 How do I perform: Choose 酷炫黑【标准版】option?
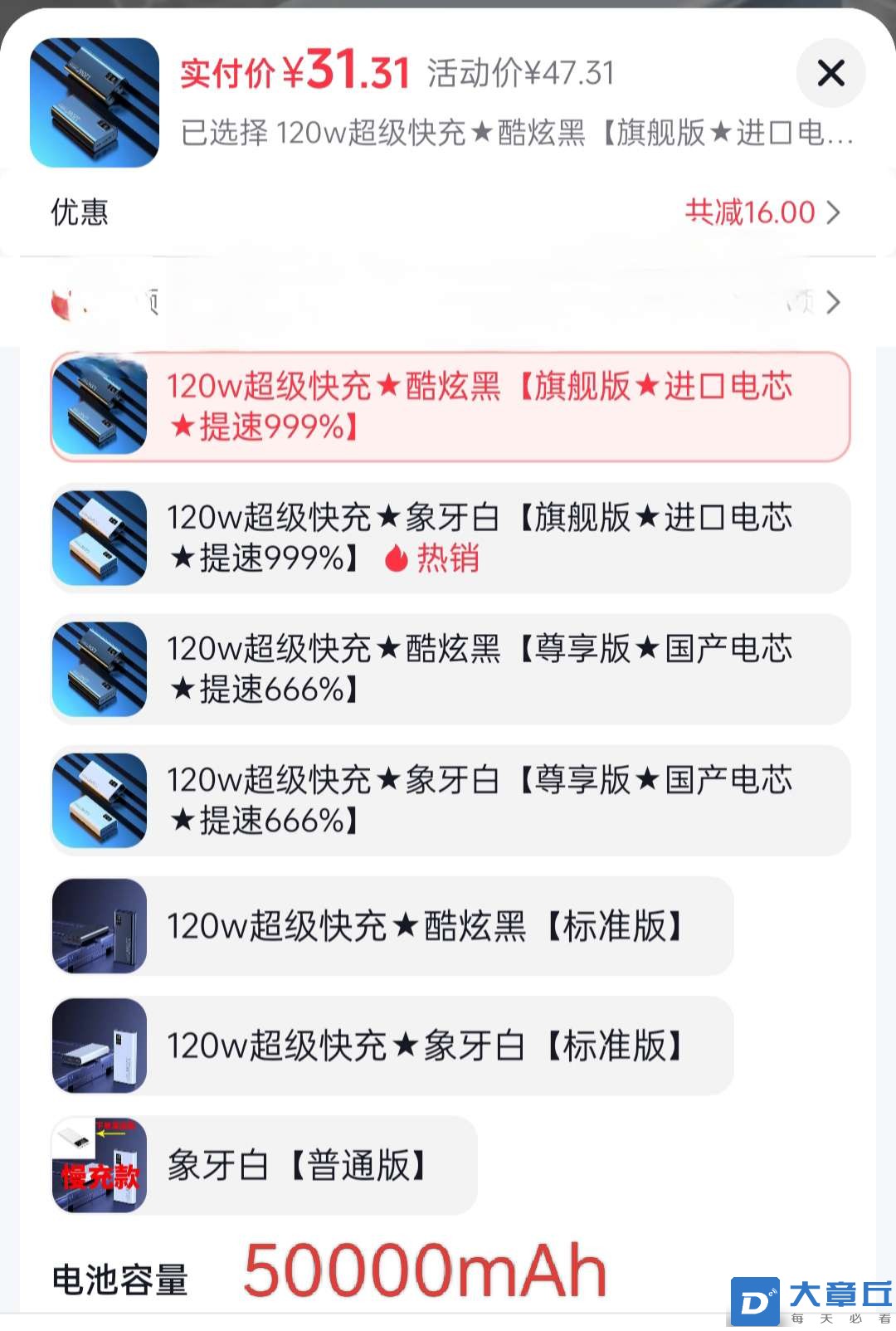click(392, 926)
